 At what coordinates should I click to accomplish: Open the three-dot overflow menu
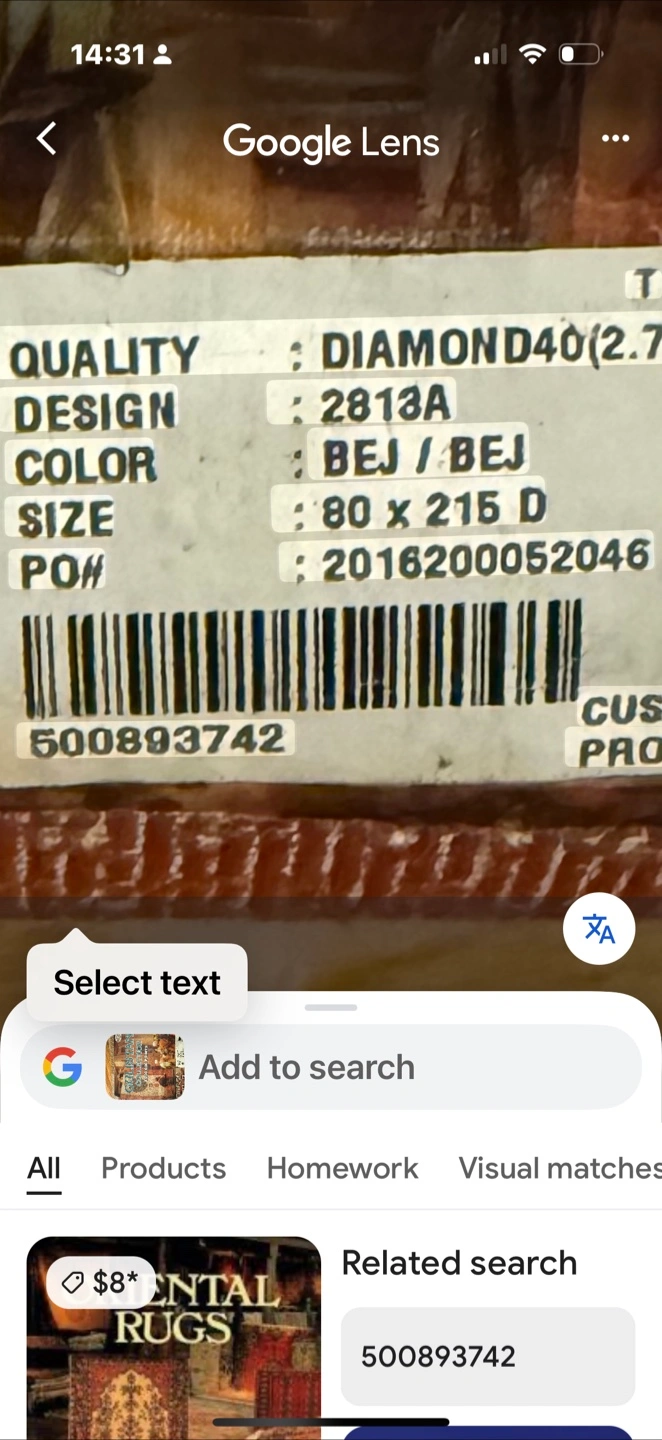click(x=616, y=139)
